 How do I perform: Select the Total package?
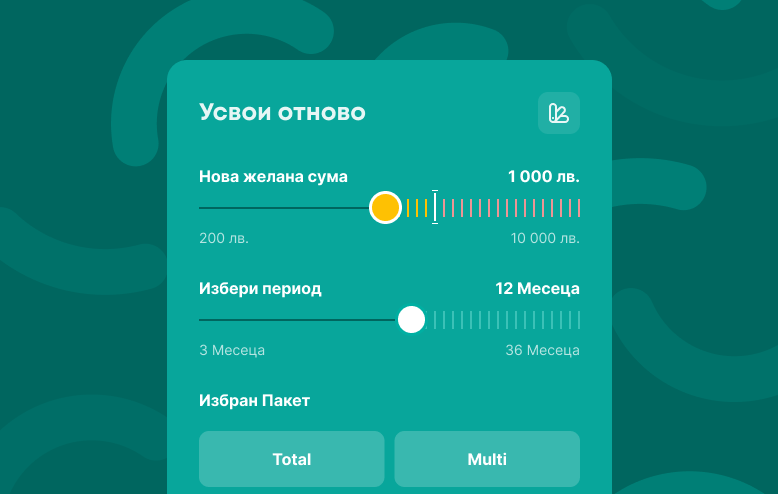[x=291, y=459]
